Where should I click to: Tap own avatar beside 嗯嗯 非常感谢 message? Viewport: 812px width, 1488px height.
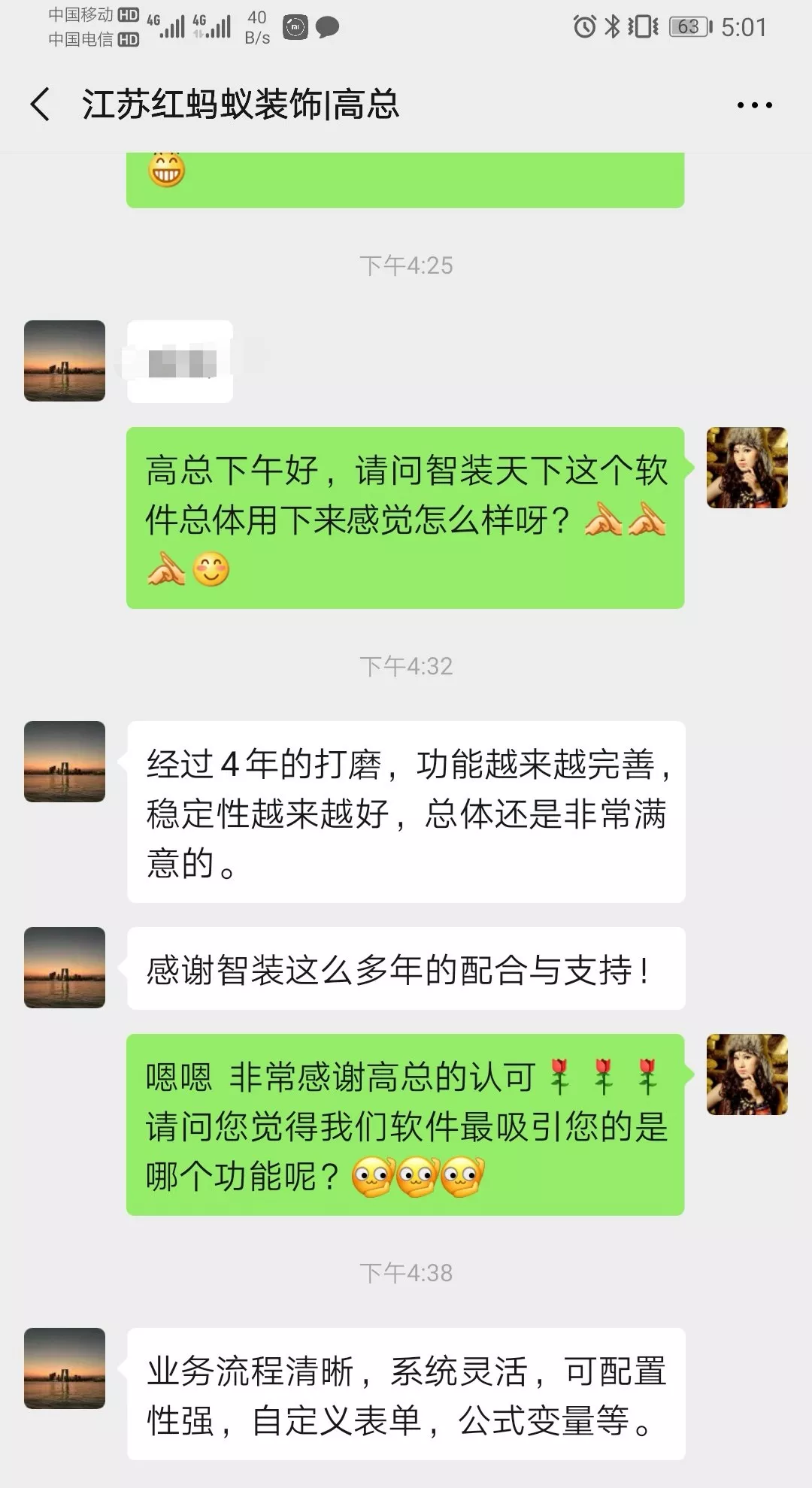pyautogui.click(x=747, y=1074)
